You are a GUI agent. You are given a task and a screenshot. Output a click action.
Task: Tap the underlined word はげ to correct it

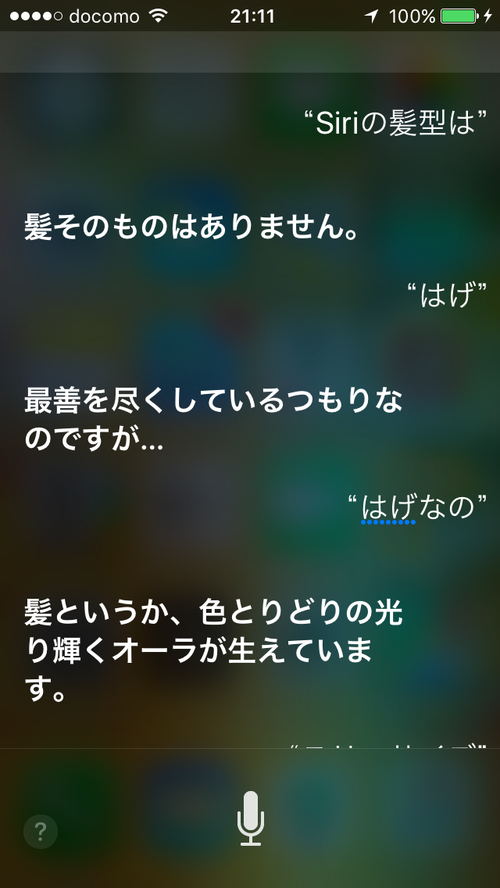(x=388, y=507)
